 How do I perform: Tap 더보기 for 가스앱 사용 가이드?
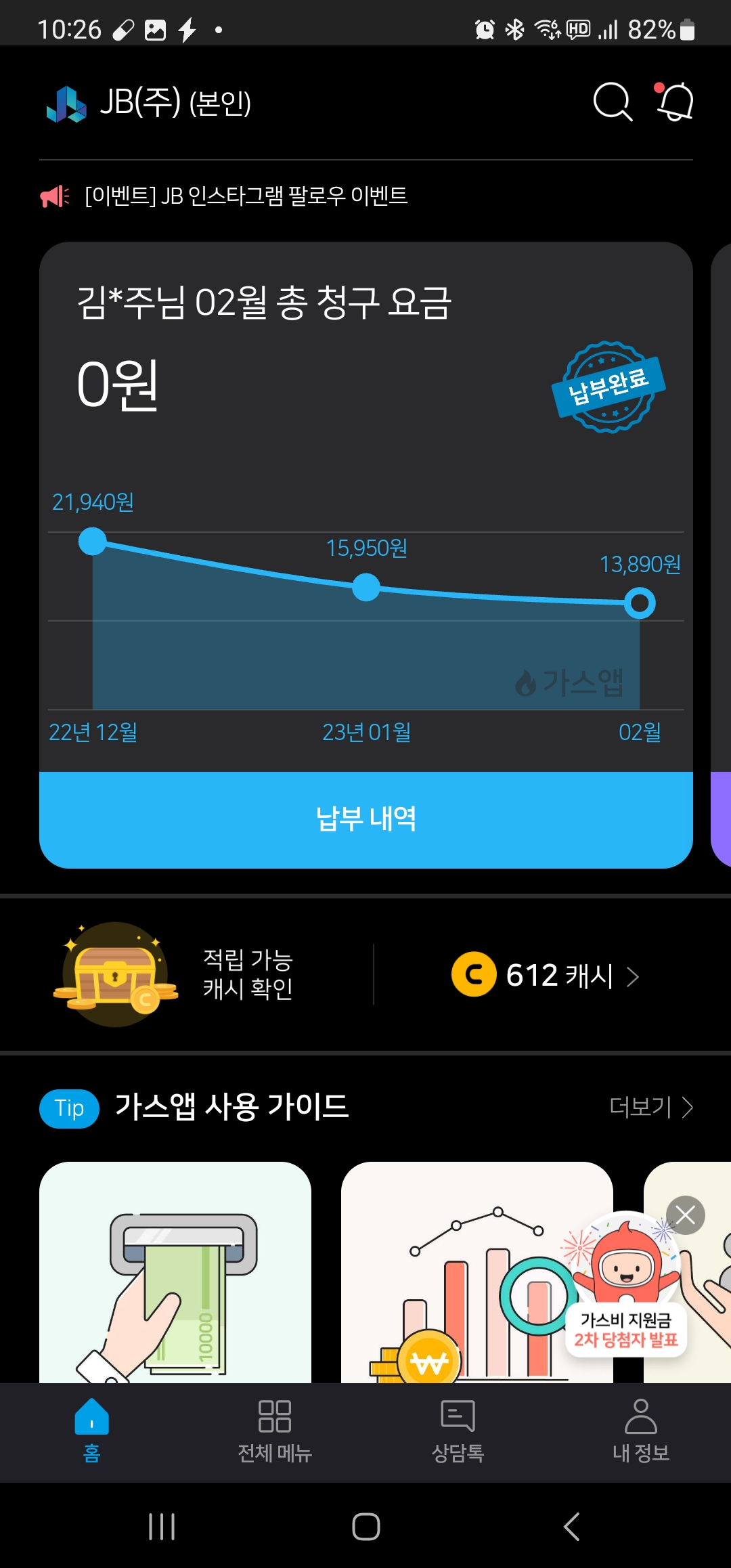pos(651,1108)
